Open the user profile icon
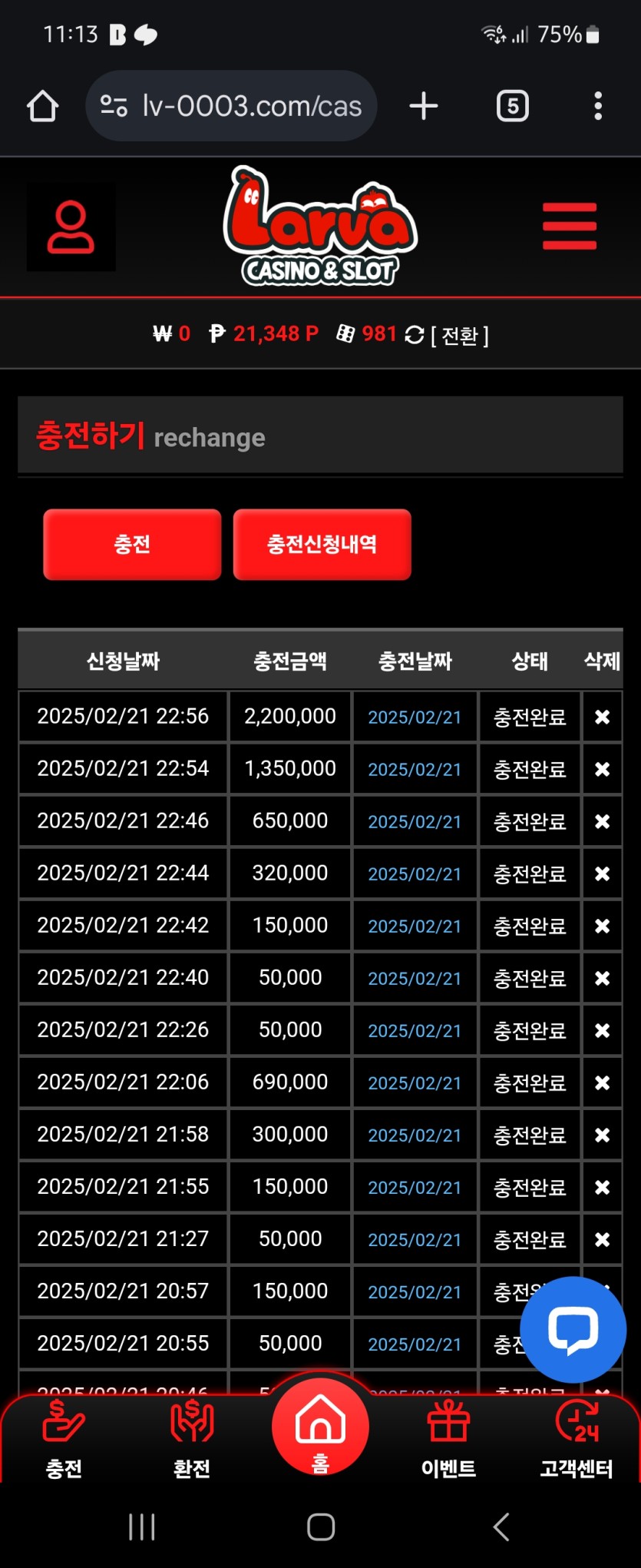Screen dimensions: 641x1568 click(x=71, y=227)
